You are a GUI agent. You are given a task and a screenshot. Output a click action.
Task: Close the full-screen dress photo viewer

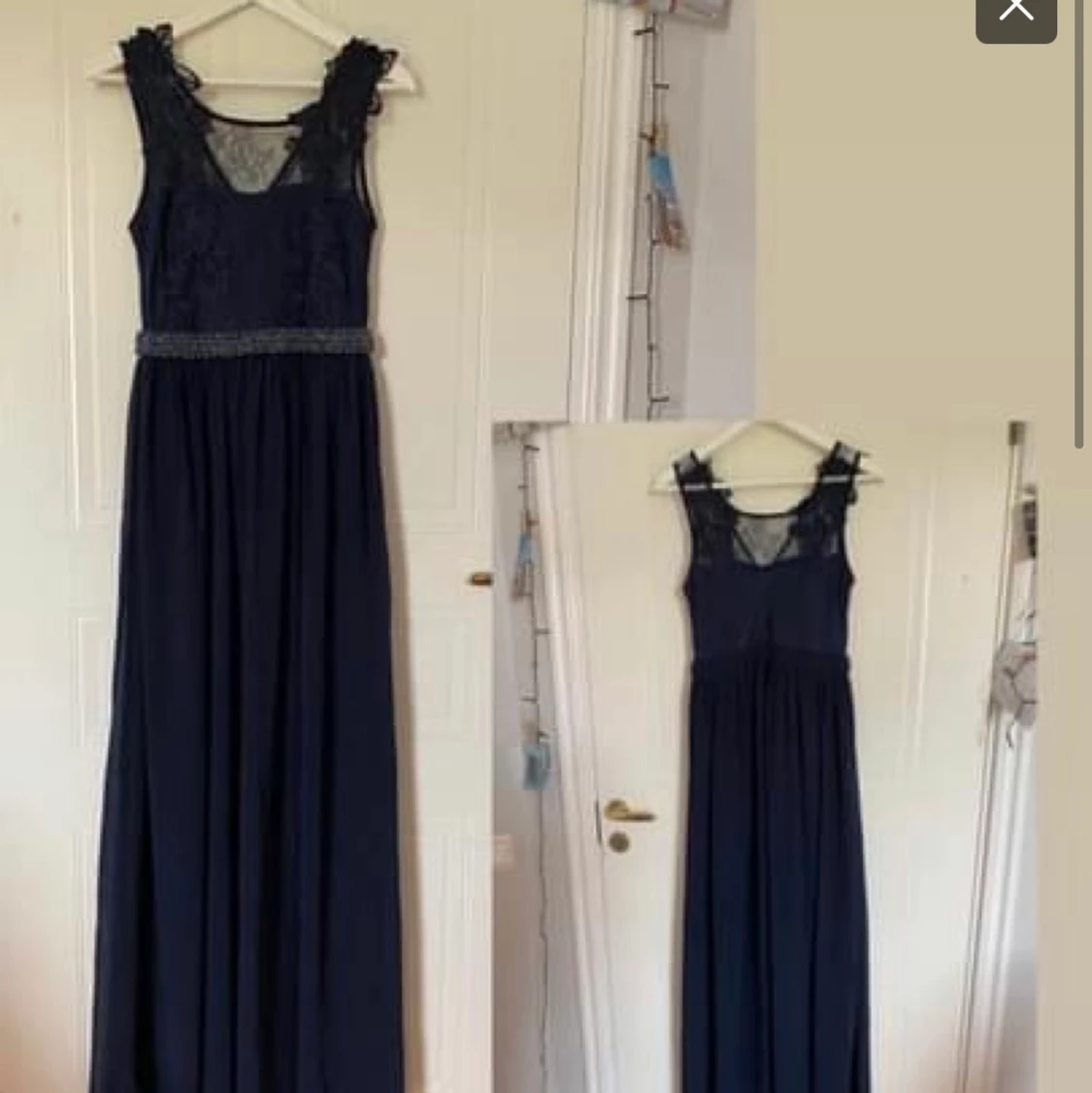pyautogui.click(x=1015, y=14)
